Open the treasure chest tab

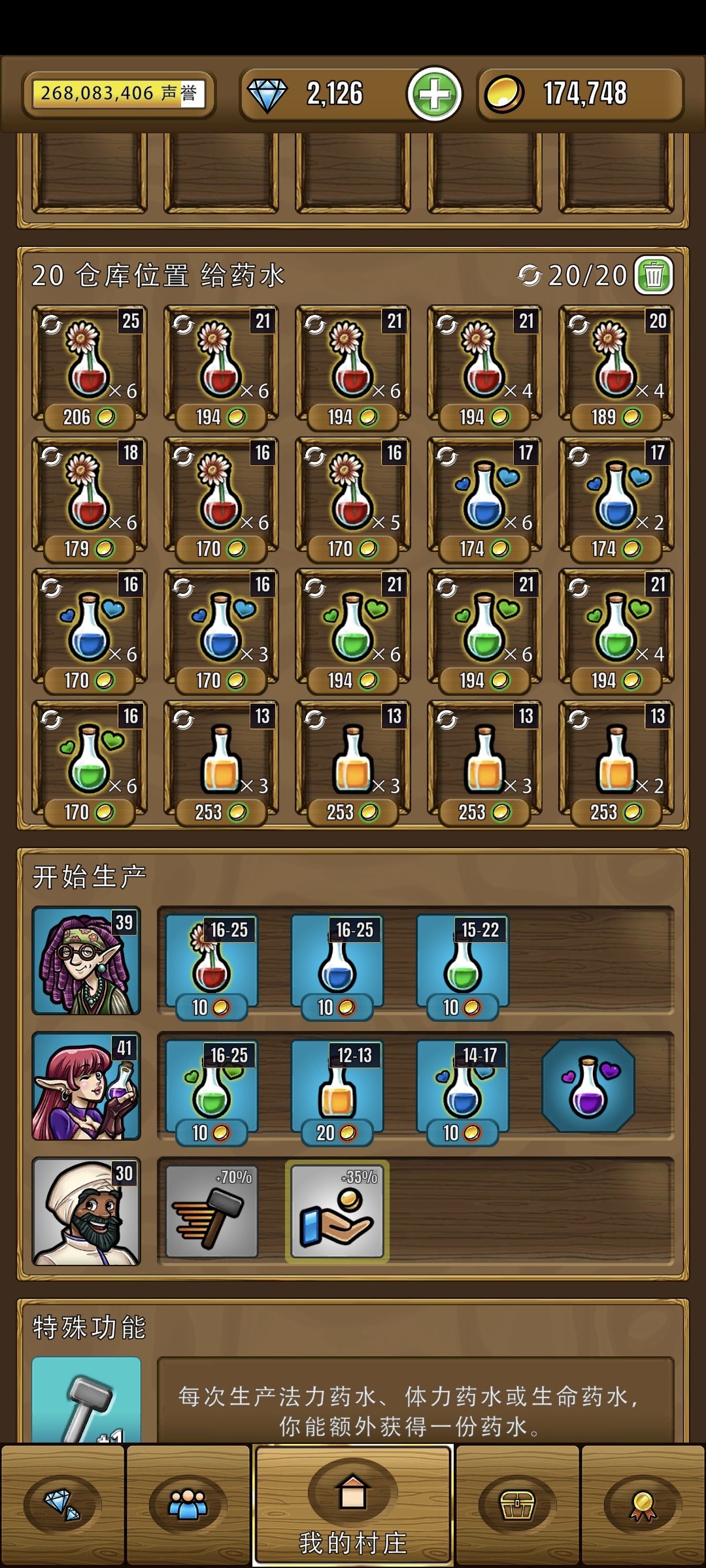click(517, 1504)
